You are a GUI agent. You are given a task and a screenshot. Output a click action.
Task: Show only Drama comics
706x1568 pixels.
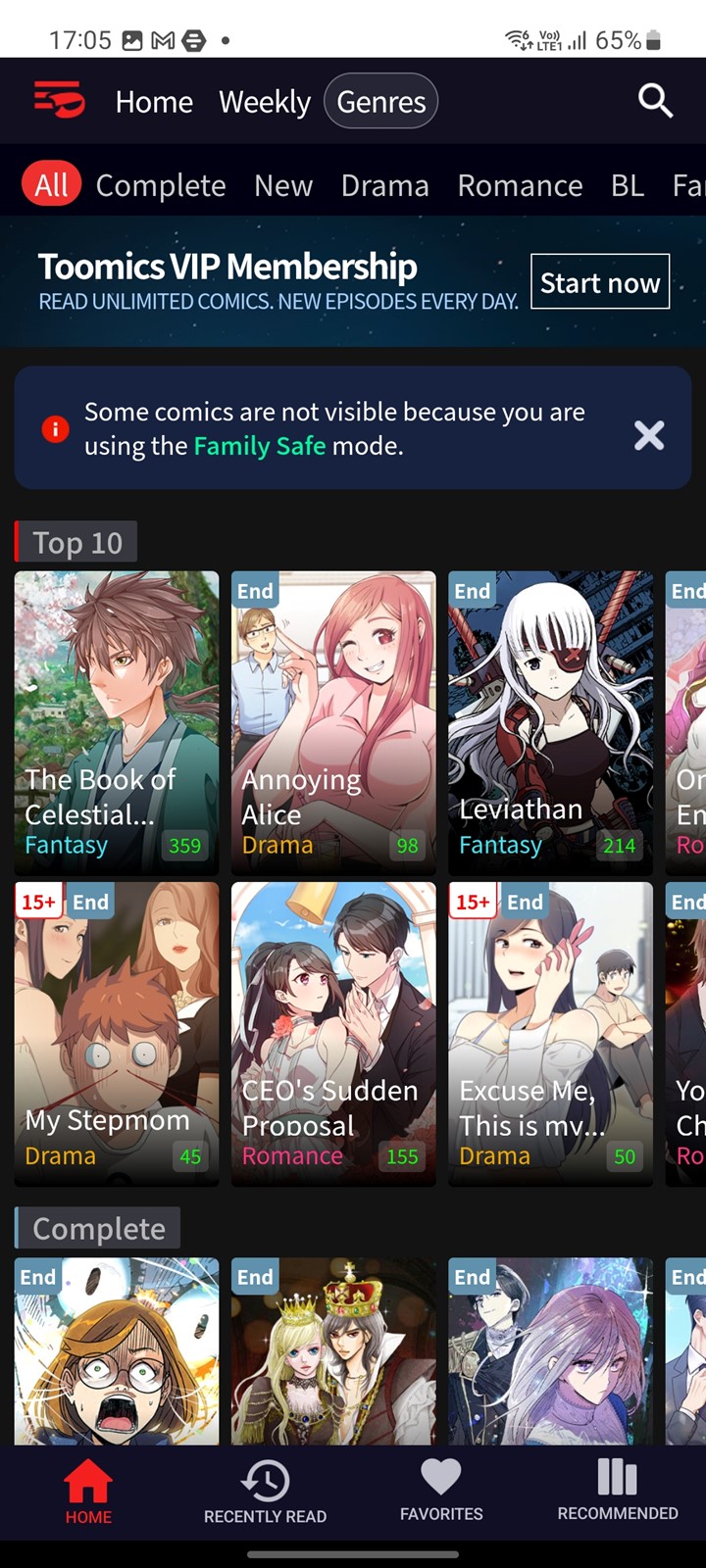[x=385, y=185]
